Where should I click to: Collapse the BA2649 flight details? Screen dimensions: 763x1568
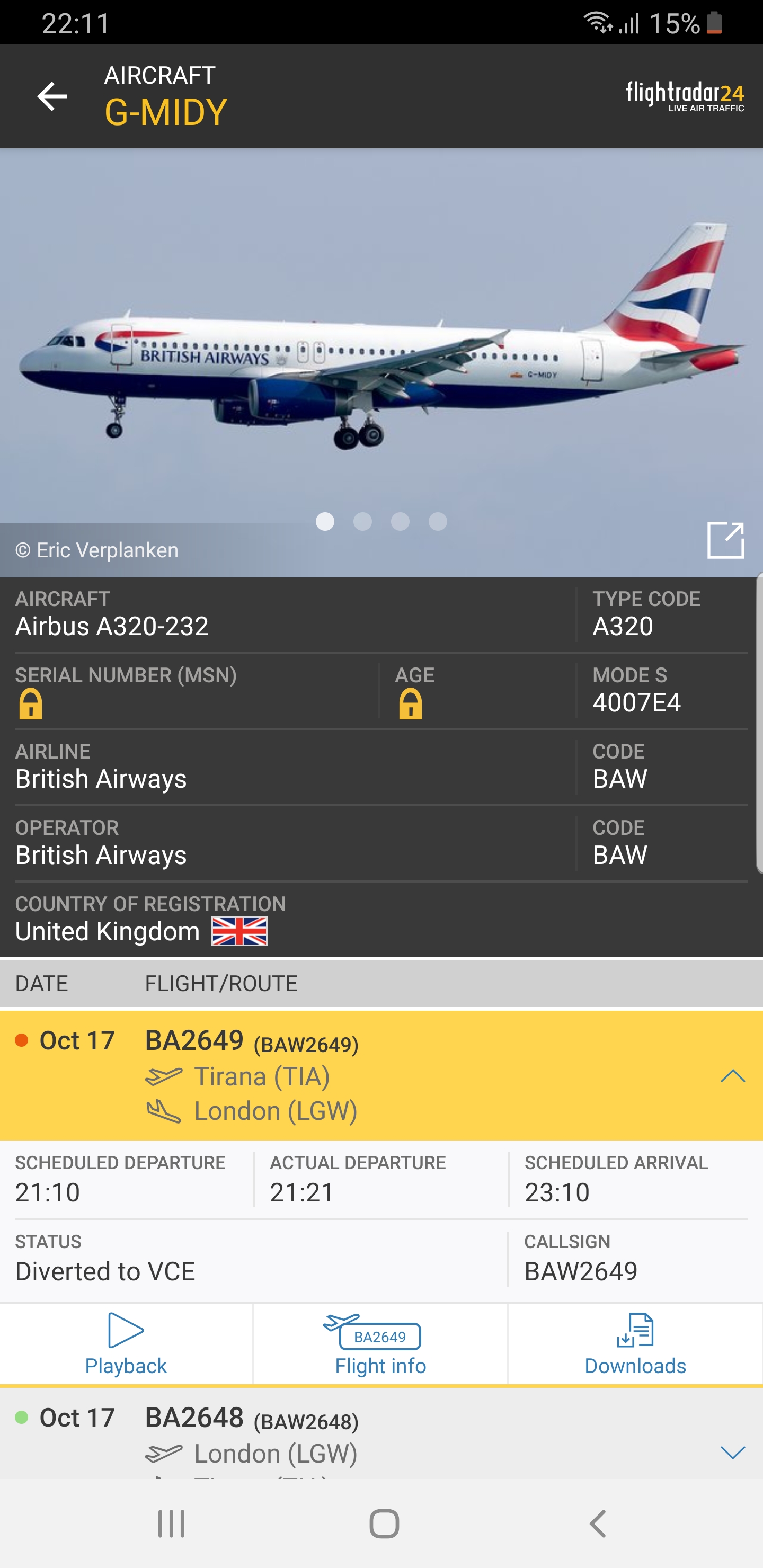(x=732, y=1075)
